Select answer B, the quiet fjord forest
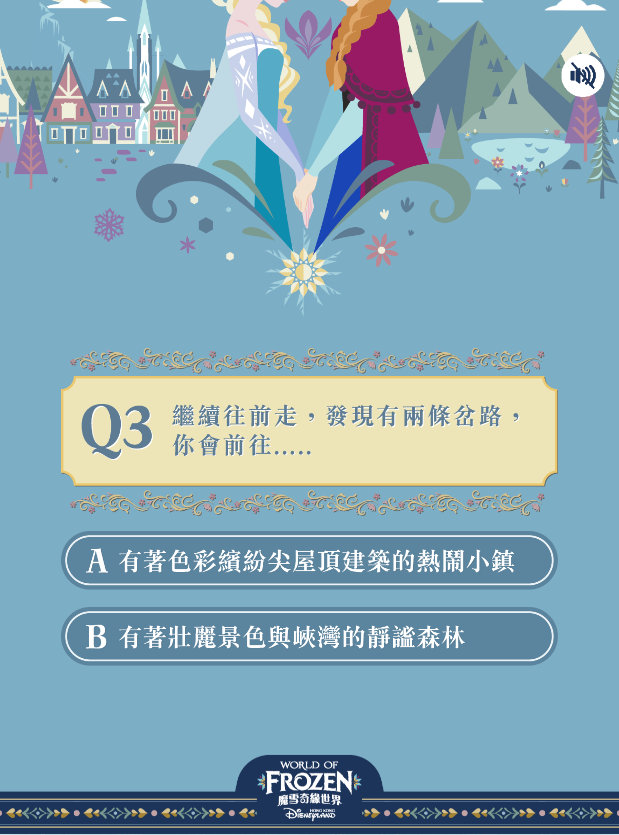This screenshot has width=619, height=835. (x=309, y=637)
